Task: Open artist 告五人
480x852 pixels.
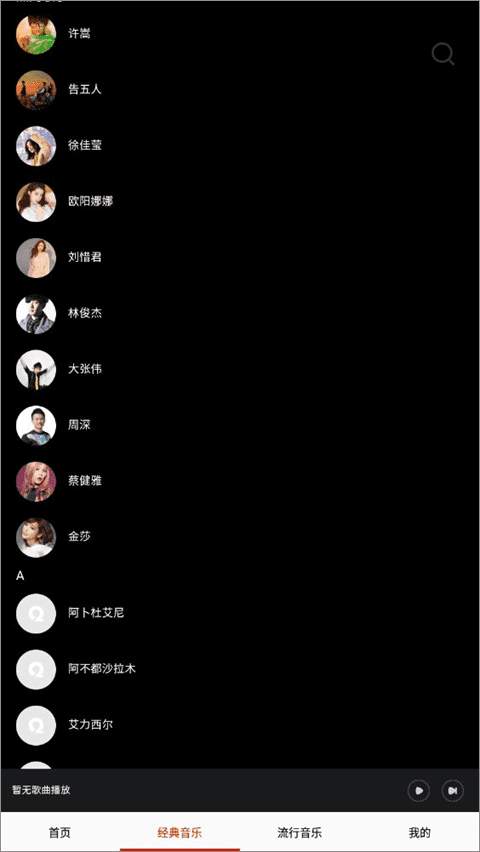Action: 240,90
